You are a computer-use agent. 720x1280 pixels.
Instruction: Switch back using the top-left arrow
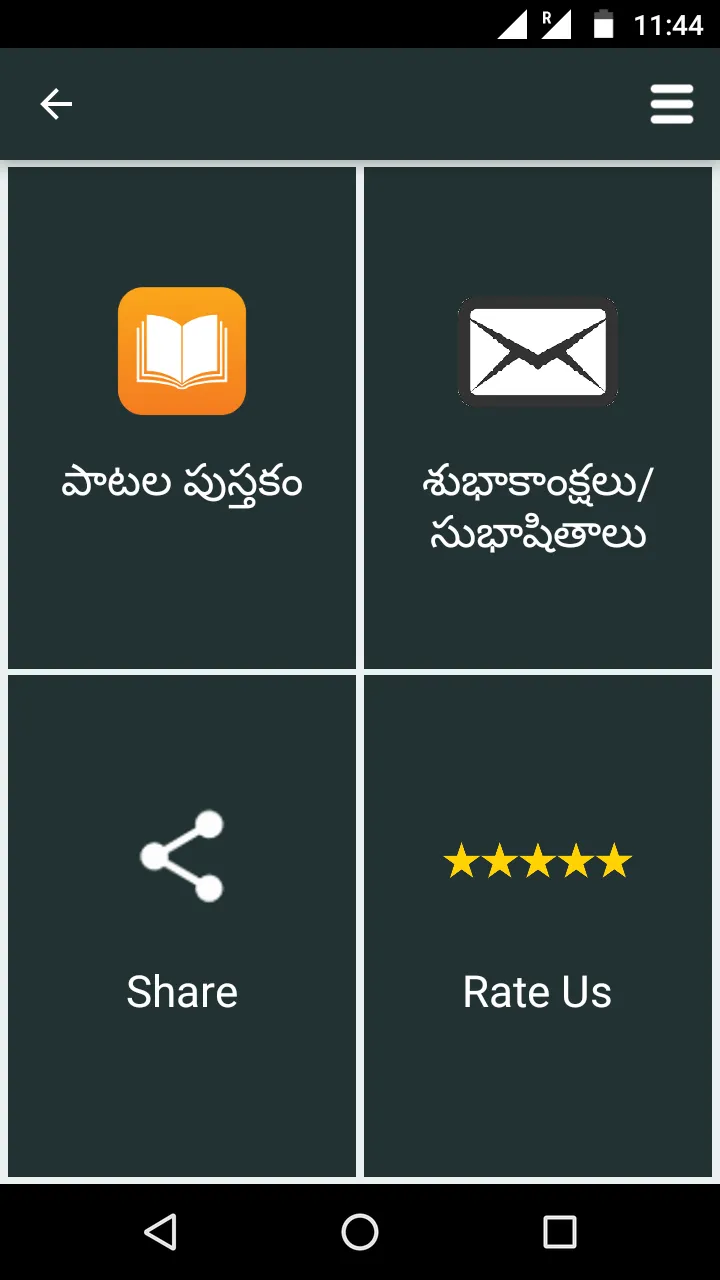(x=57, y=104)
